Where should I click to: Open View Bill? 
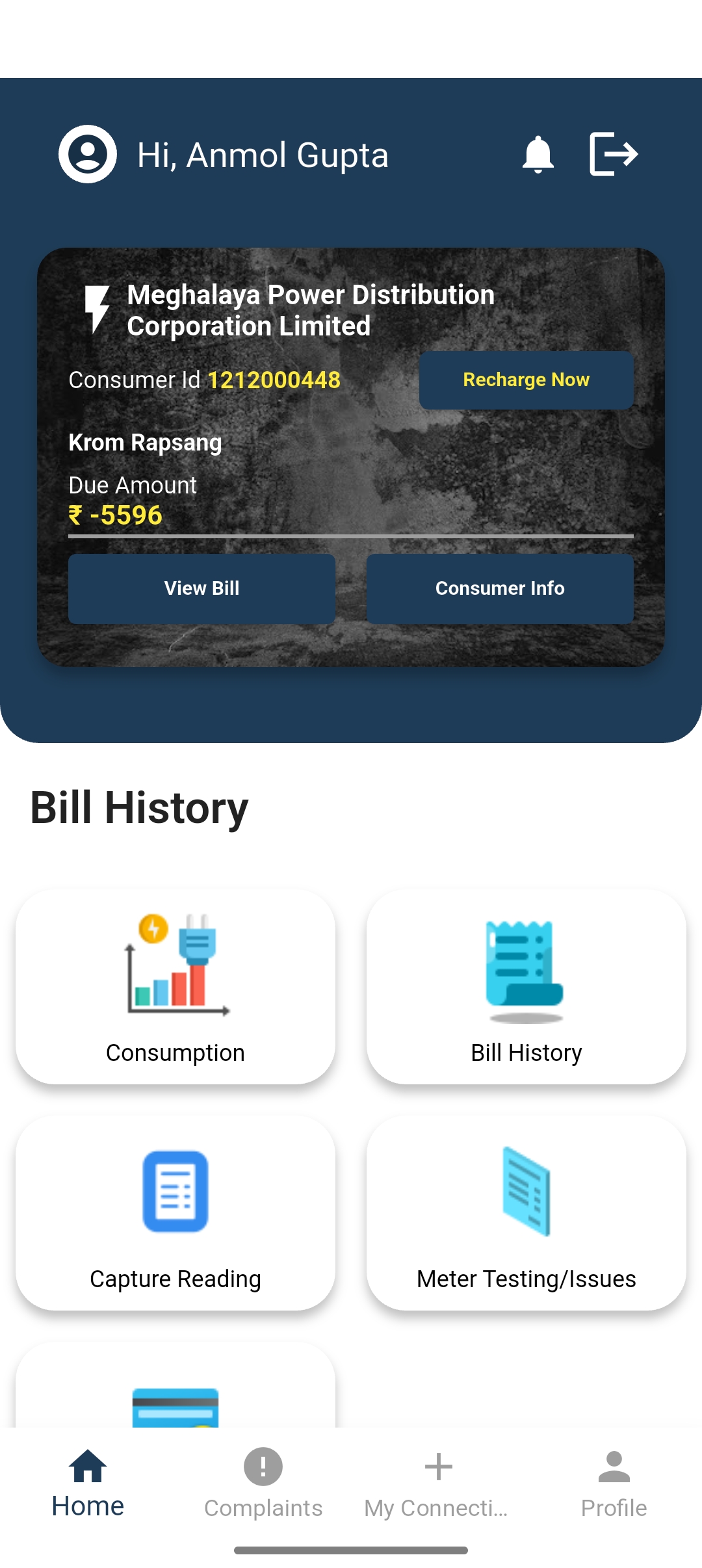click(x=201, y=588)
